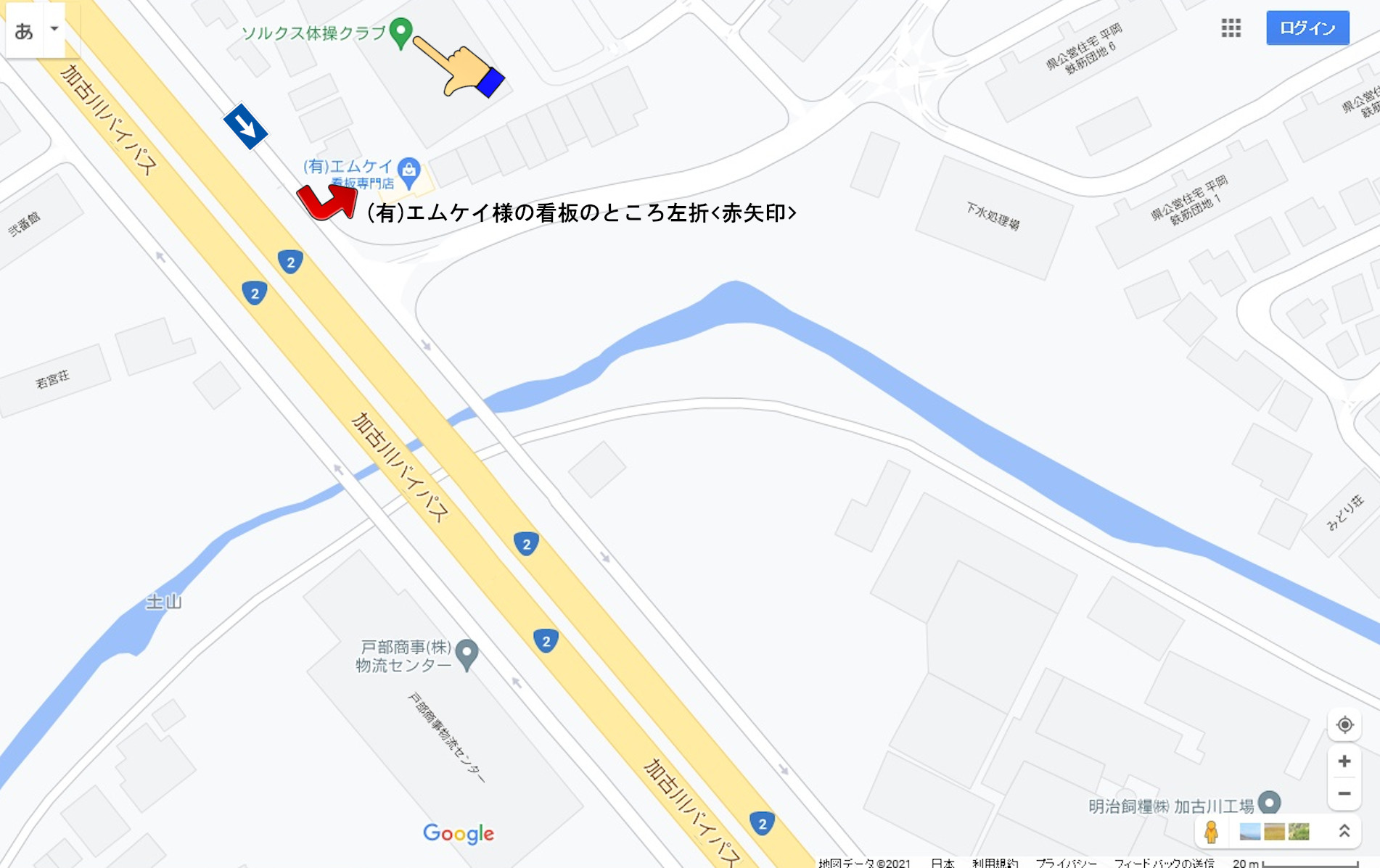Open the プライバシー link
The height and width of the screenshot is (868, 1380).
coord(1066,863)
